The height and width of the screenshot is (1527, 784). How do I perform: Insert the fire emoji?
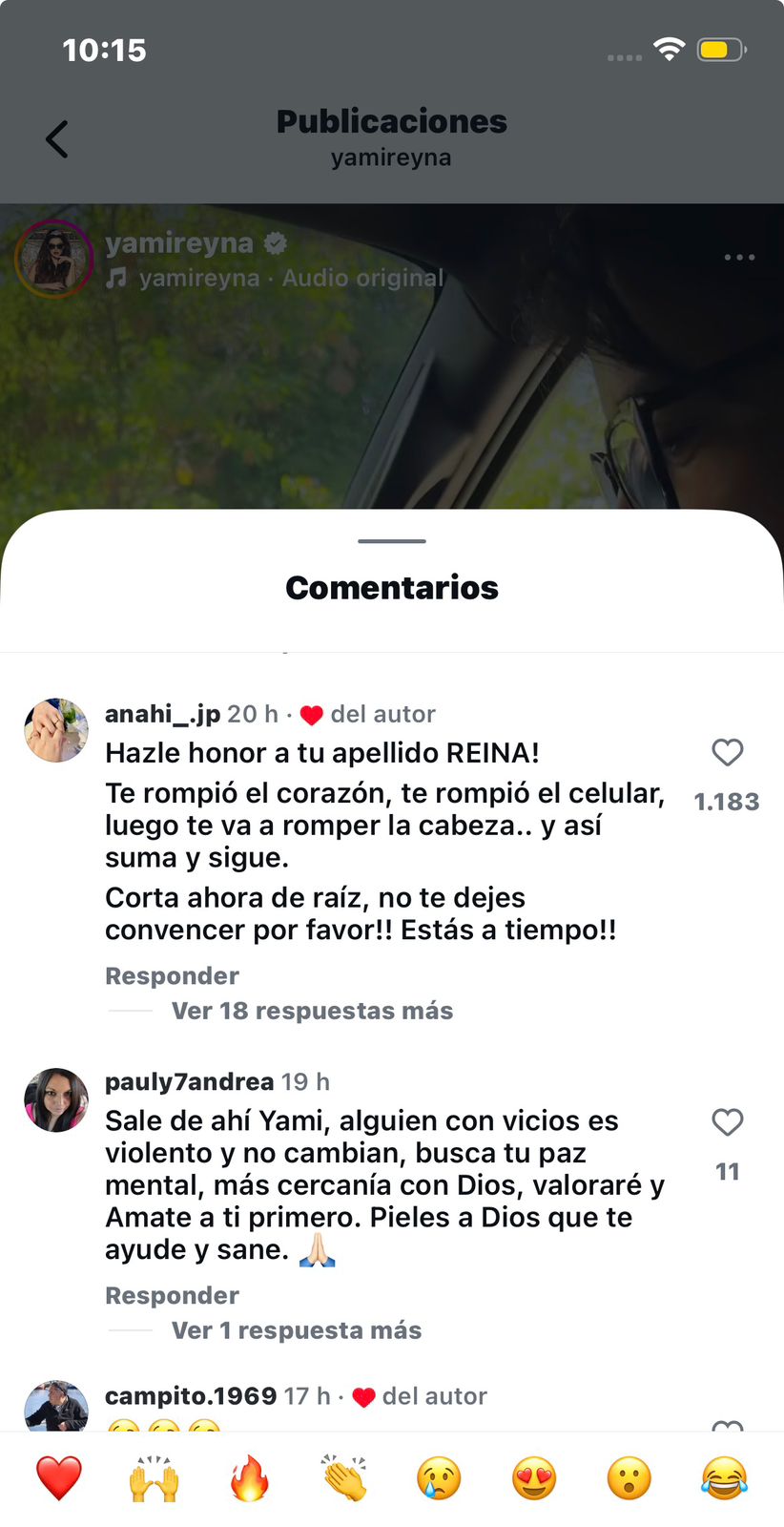coord(249,1478)
